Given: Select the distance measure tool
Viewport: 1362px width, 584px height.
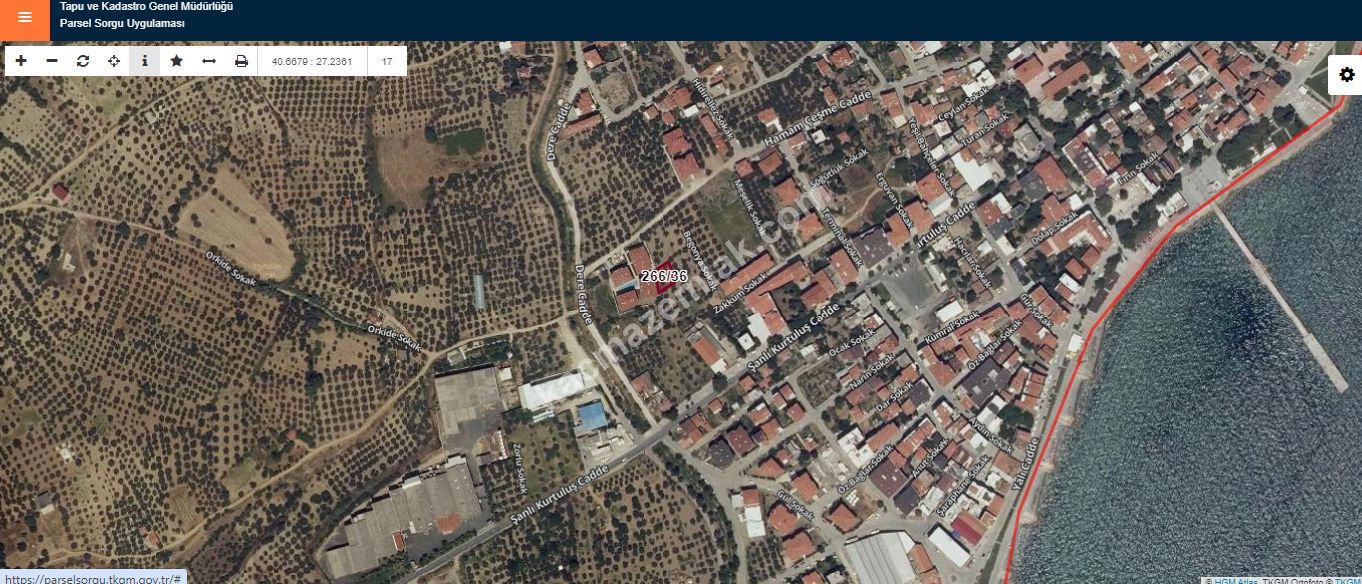Looking at the screenshot, I should pyautogui.click(x=209, y=61).
